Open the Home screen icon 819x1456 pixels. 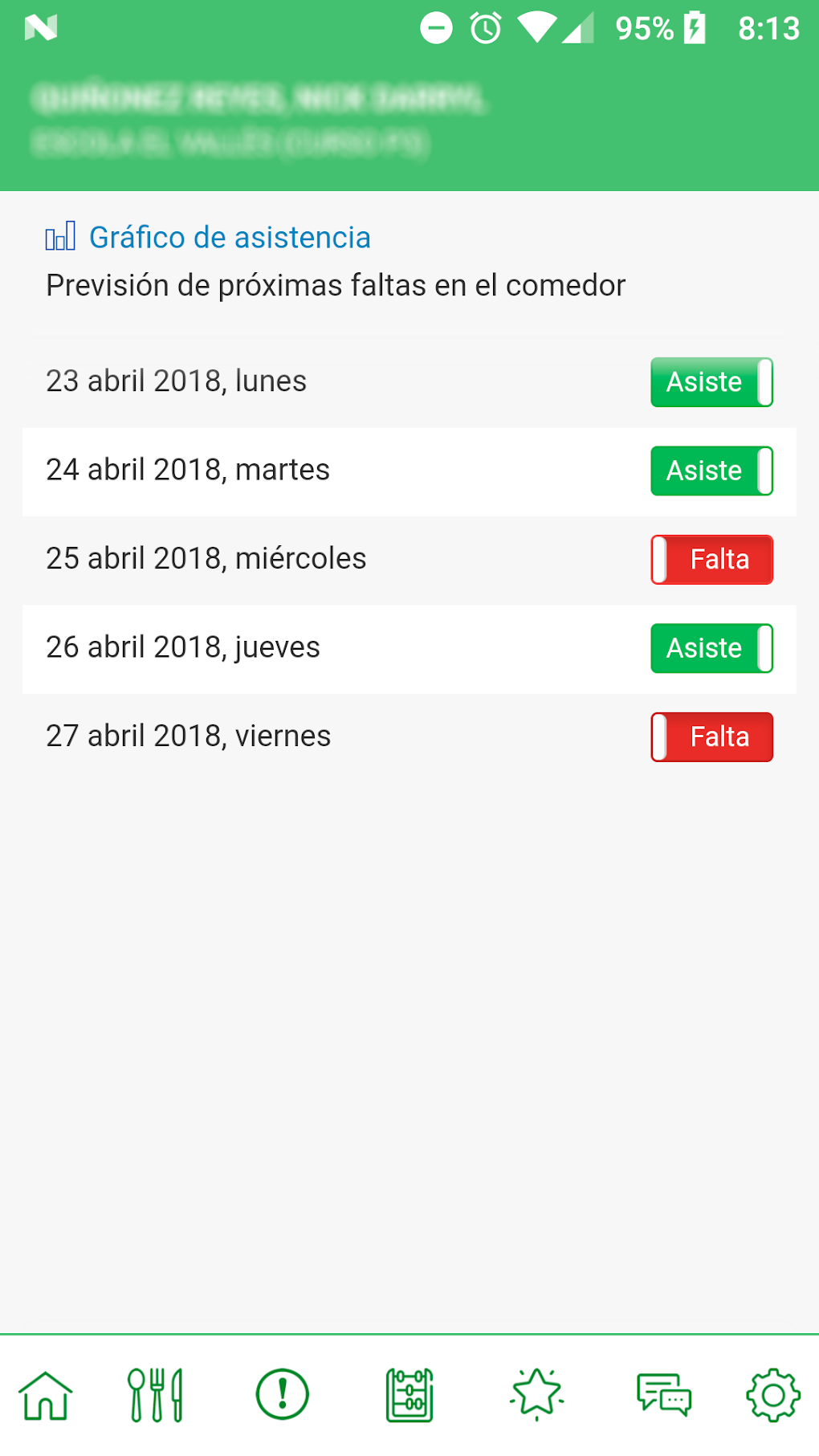click(46, 1395)
